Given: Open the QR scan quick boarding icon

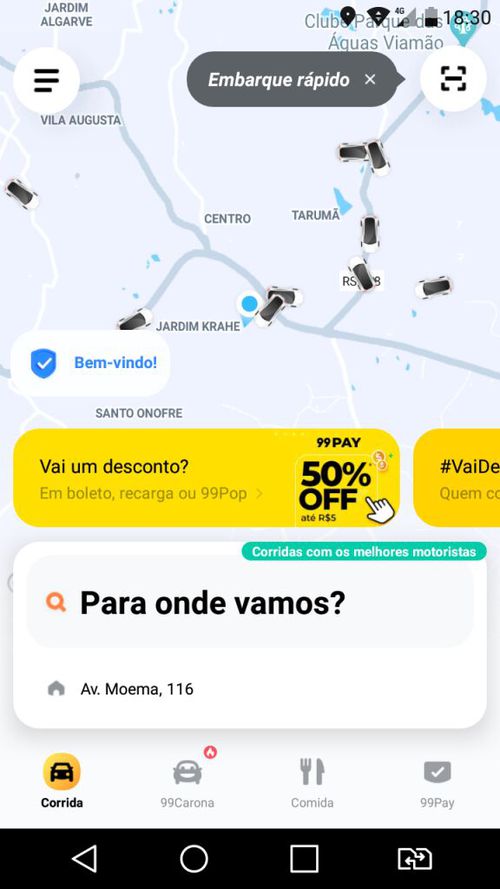Looking at the screenshot, I should tap(453, 78).
